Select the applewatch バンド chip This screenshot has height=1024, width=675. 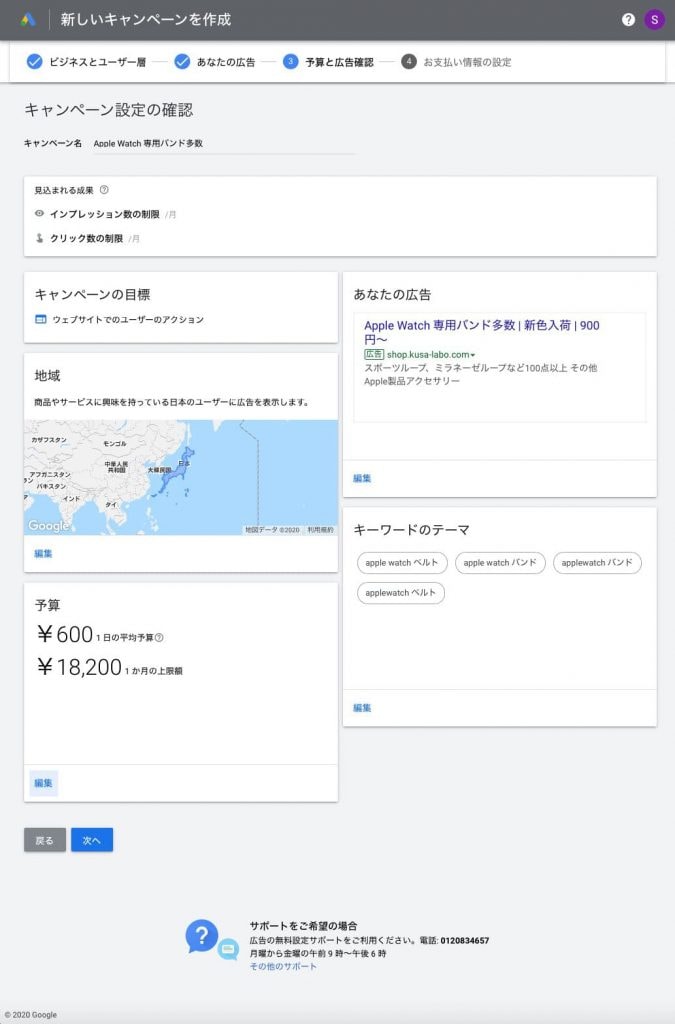click(x=597, y=563)
